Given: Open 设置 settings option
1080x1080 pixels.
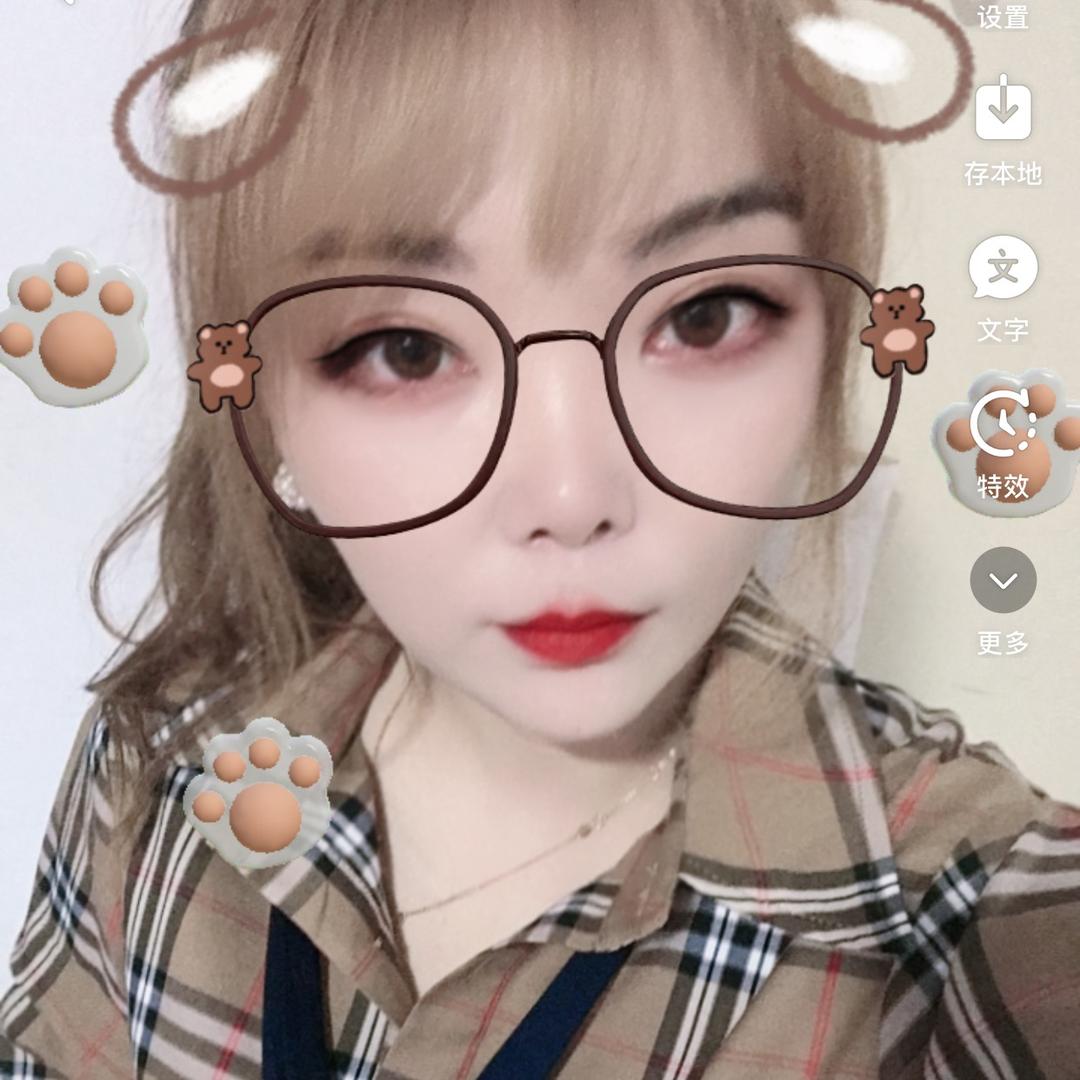Looking at the screenshot, I should pyautogui.click(x=1002, y=14).
